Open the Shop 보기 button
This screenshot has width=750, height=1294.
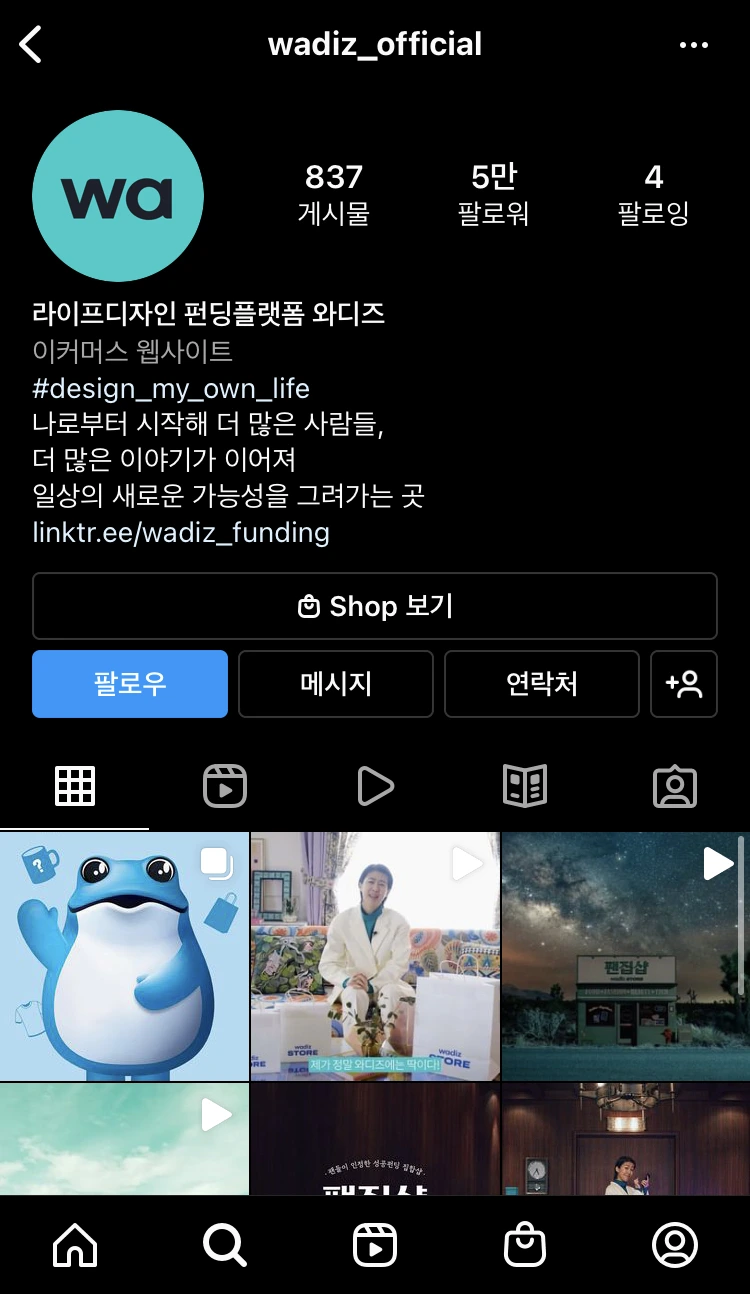click(375, 606)
